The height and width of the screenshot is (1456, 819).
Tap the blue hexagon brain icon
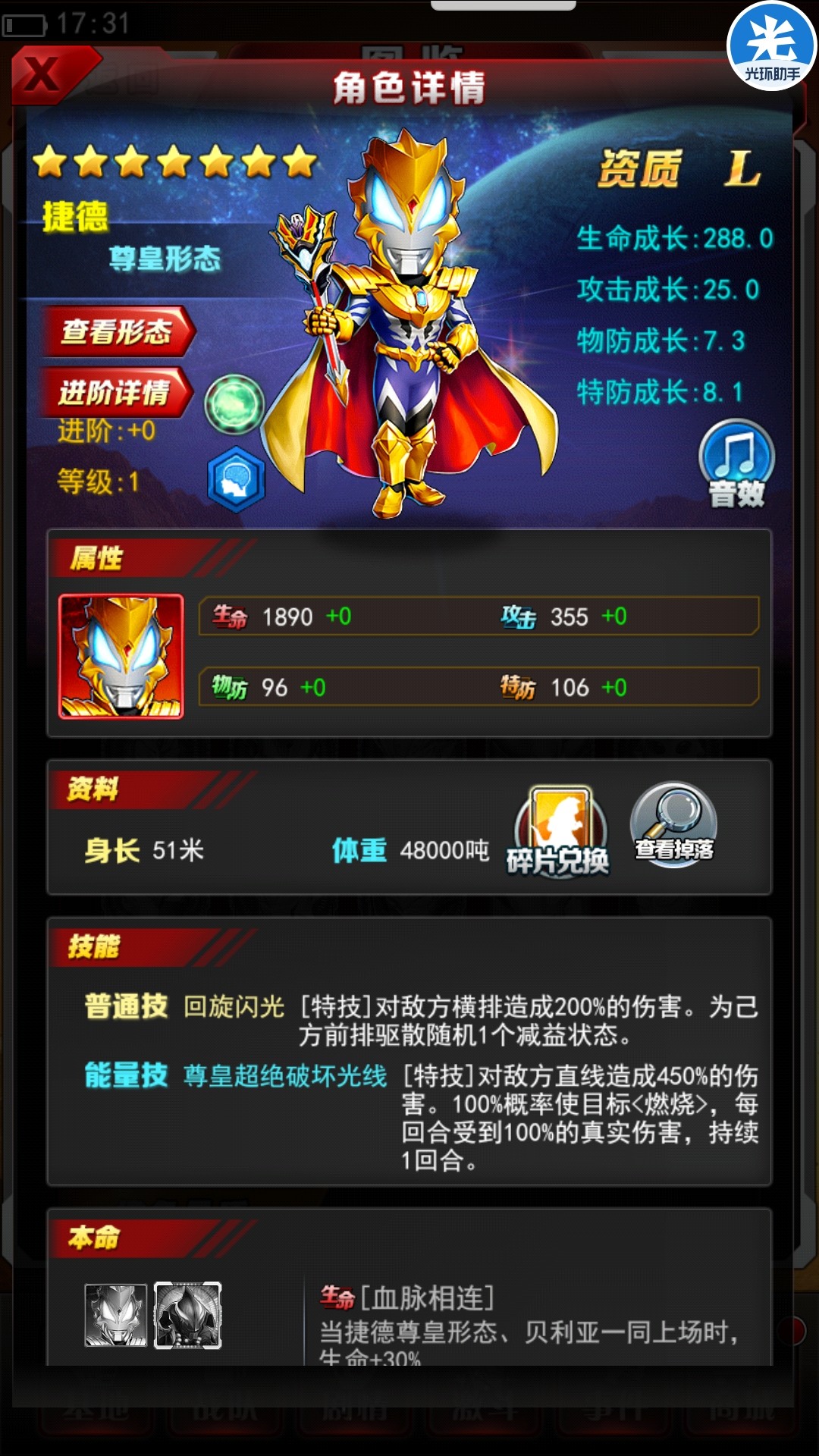(x=236, y=479)
